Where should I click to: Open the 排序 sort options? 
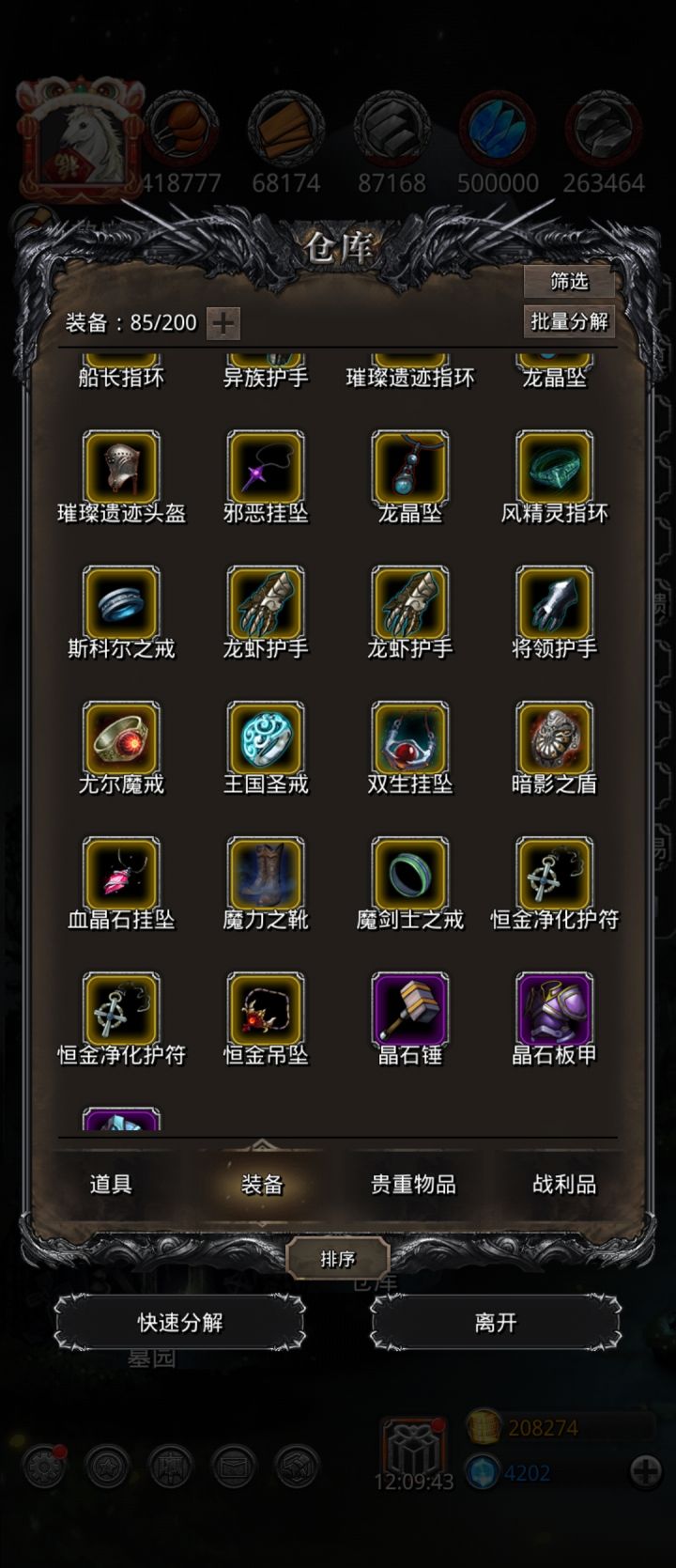point(336,1256)
